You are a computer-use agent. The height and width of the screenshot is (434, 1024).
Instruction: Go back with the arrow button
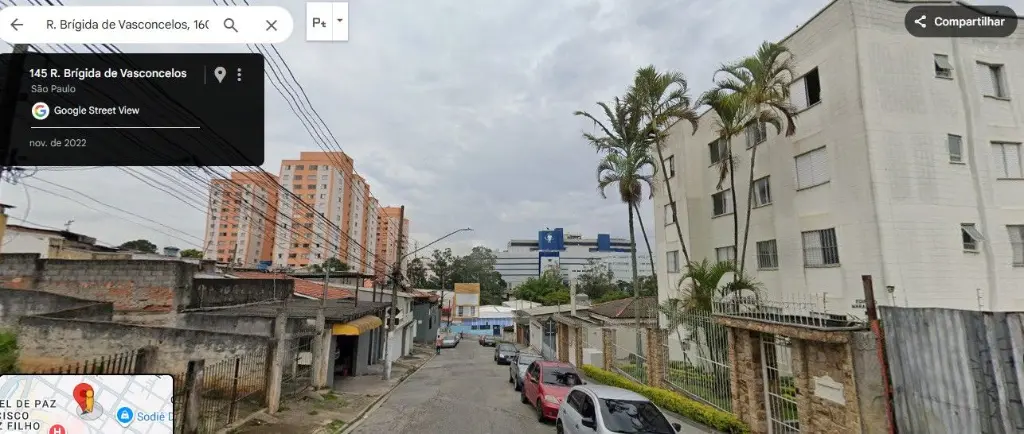(x=17, y=25)
